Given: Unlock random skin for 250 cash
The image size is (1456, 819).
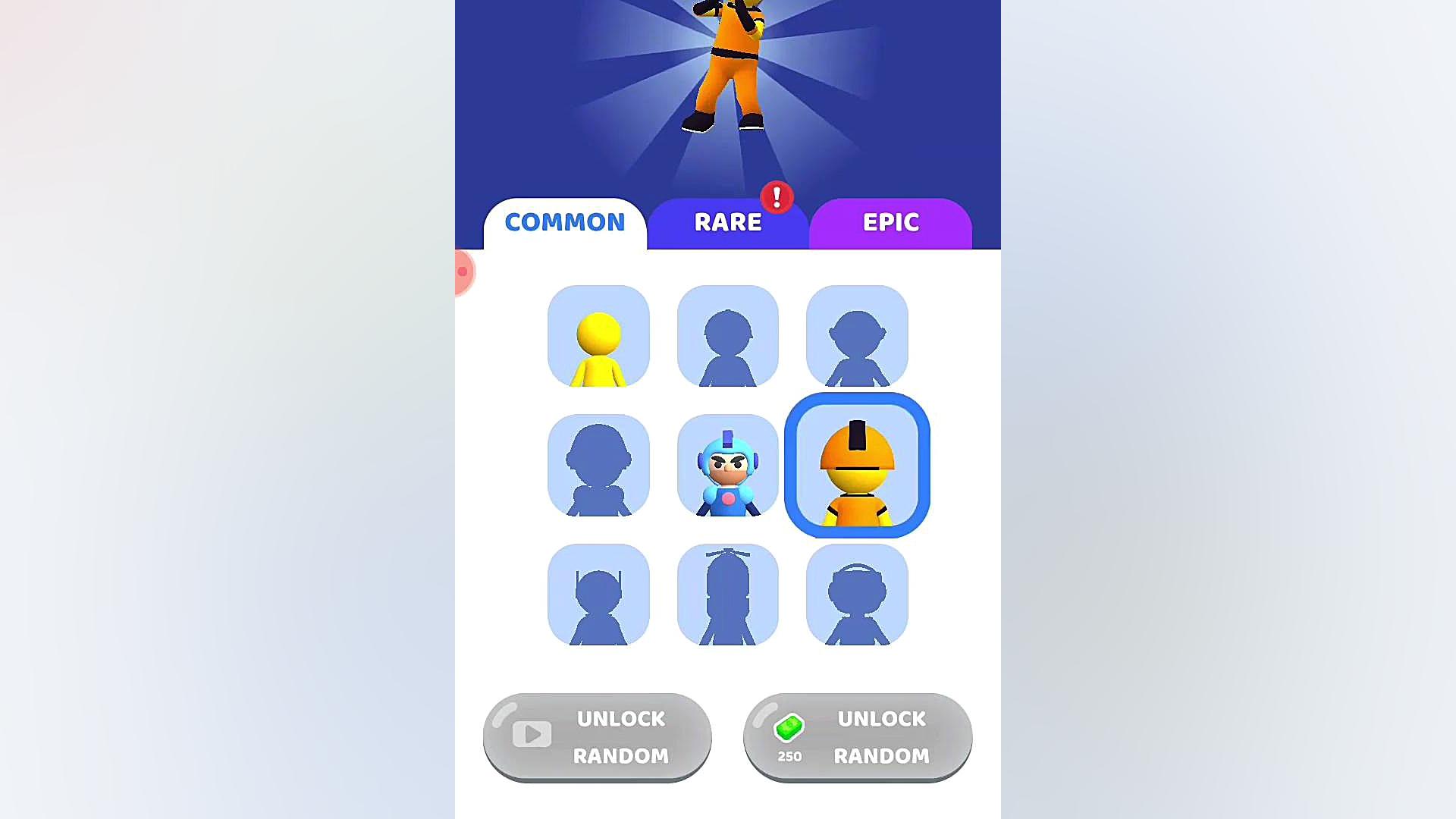Looking at the screenshot, I should (x=858, y=737).
